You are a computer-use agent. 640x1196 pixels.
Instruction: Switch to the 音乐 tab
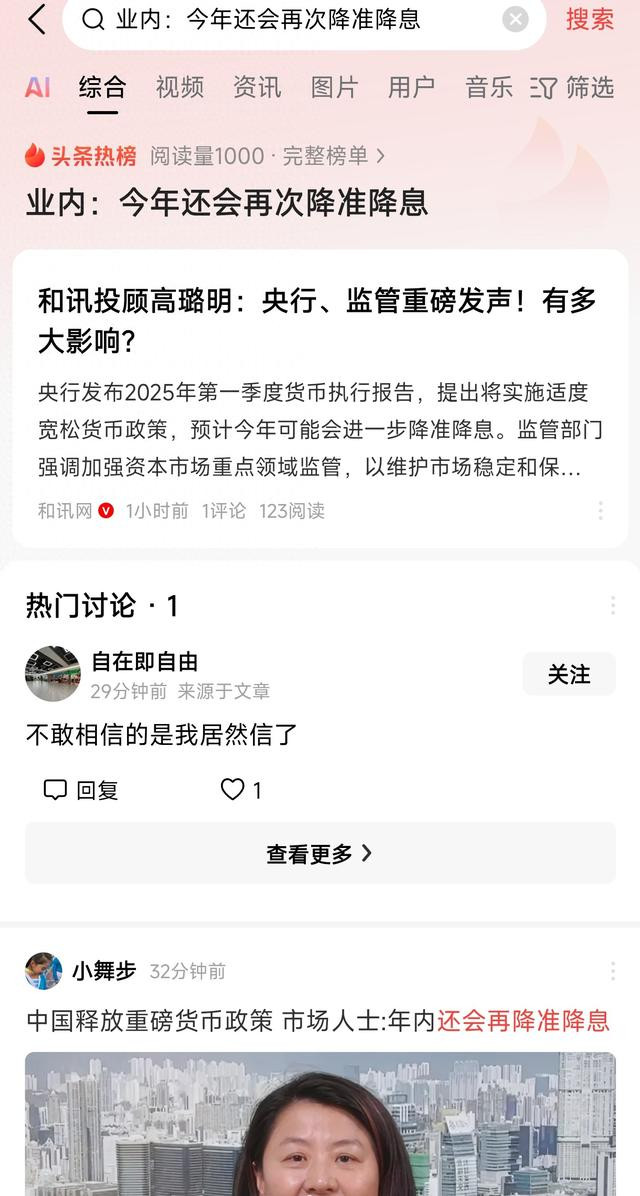point(488,87)
